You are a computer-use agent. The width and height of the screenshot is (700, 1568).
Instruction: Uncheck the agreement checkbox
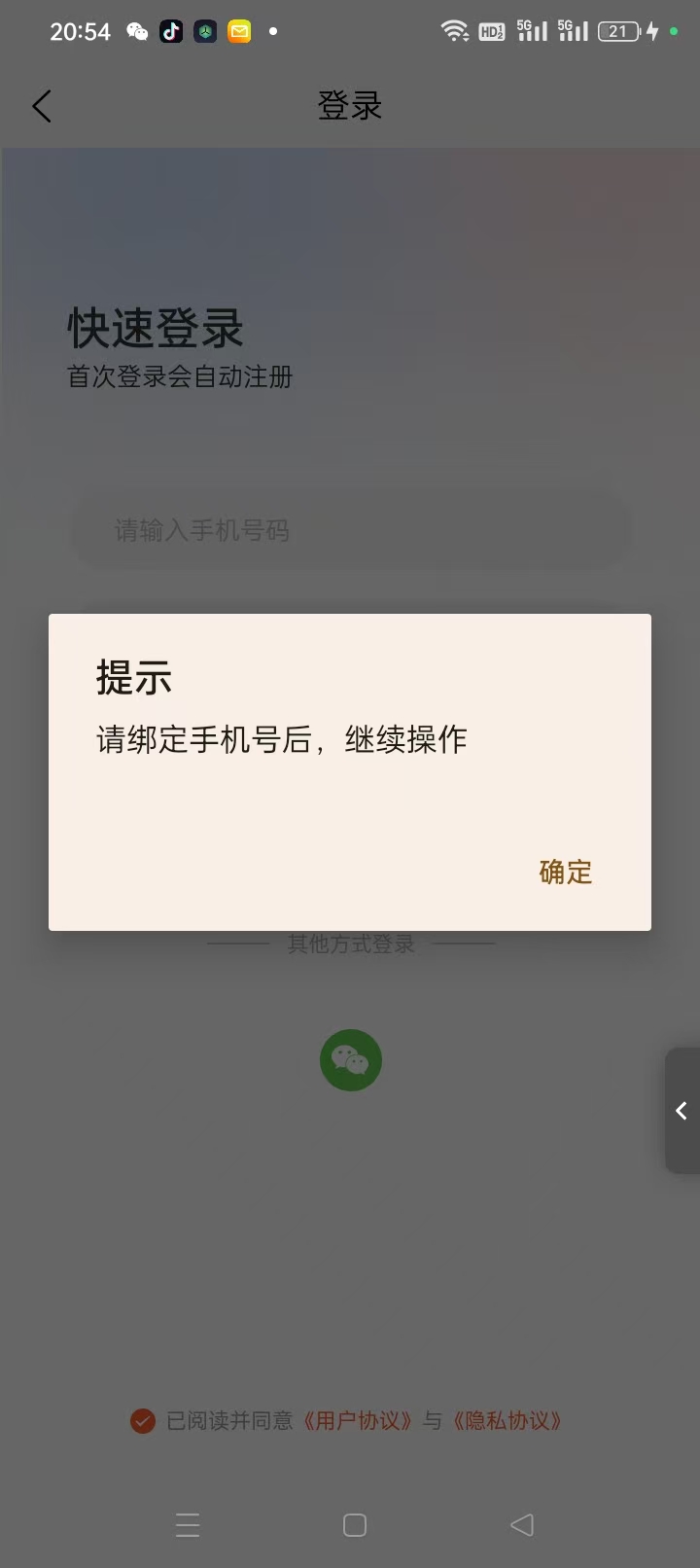pos(143,1421)
